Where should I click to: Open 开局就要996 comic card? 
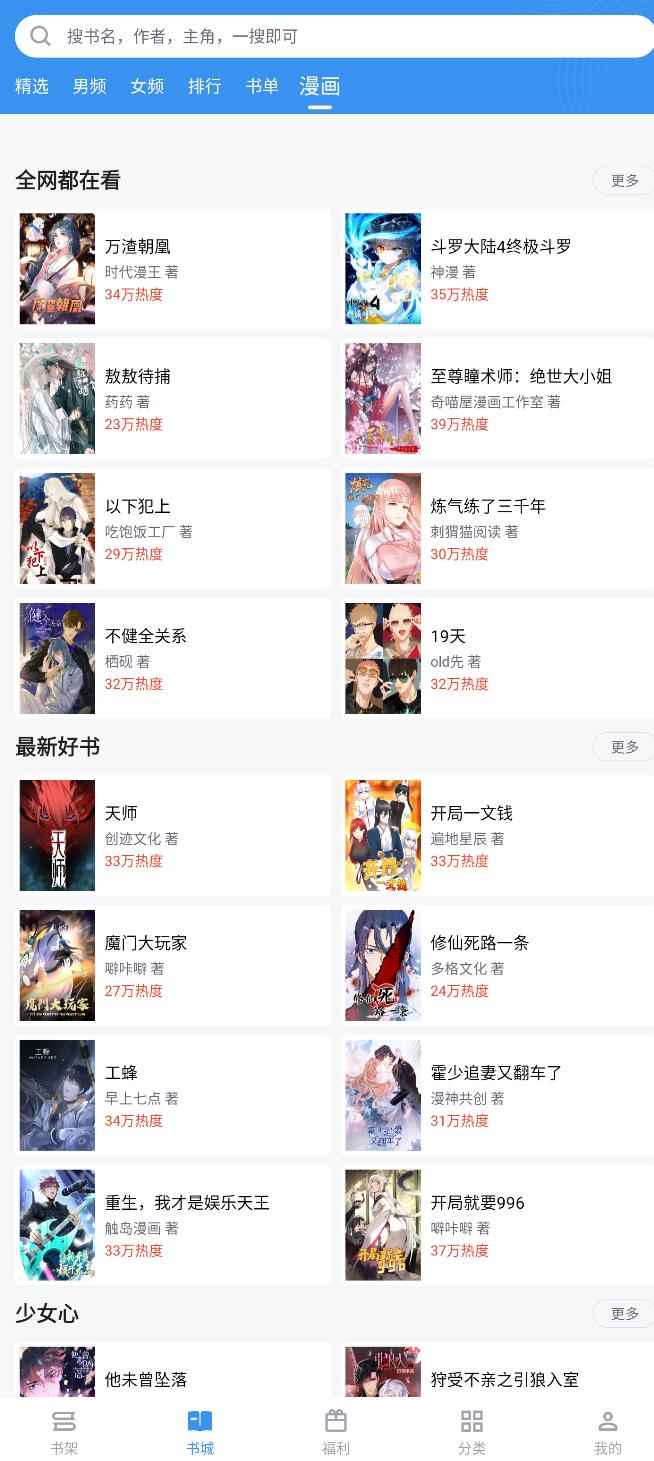pos(498,1225)
